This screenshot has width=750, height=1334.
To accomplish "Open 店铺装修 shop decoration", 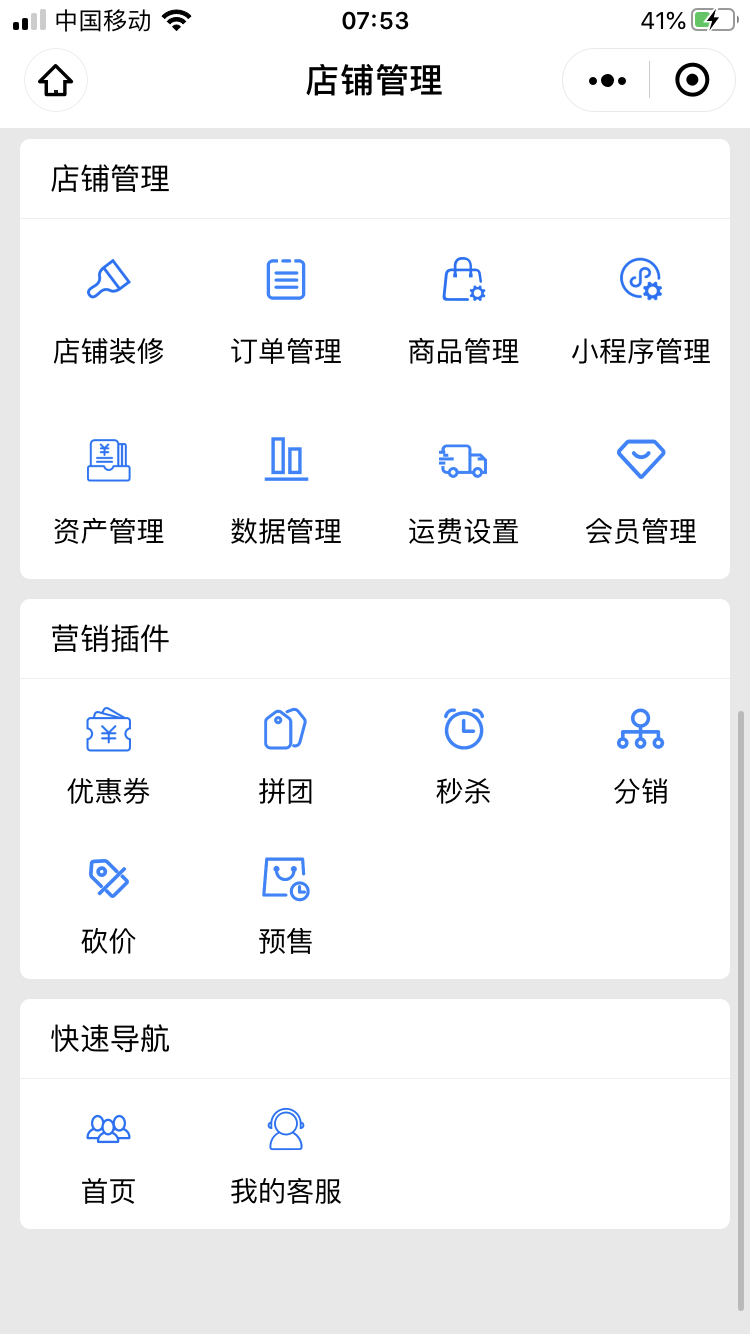I will (x=109, y=310).
